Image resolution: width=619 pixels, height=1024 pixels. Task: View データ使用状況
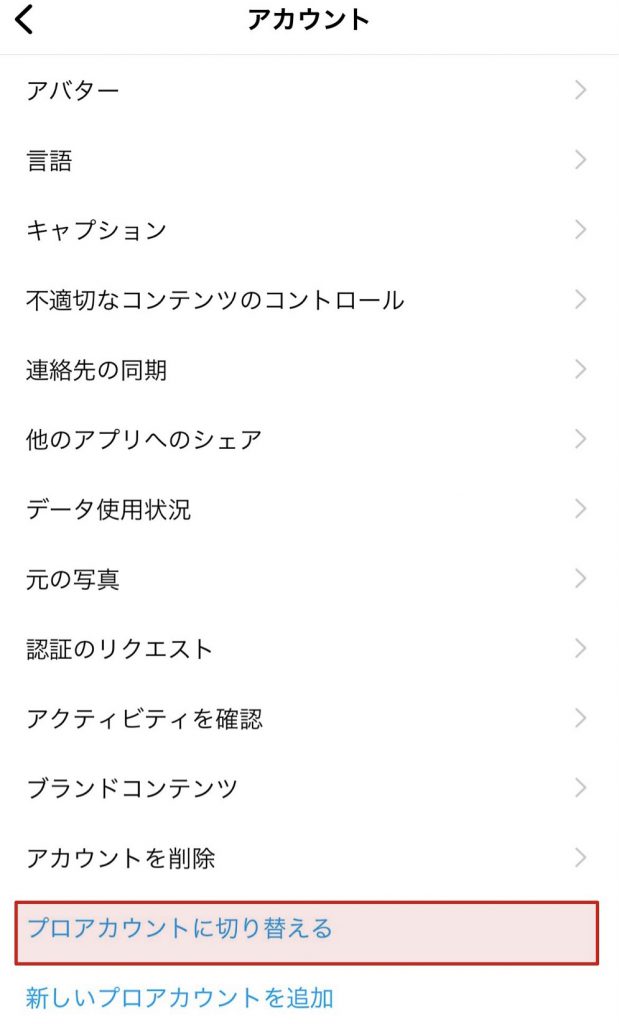[x=108, y=509]
